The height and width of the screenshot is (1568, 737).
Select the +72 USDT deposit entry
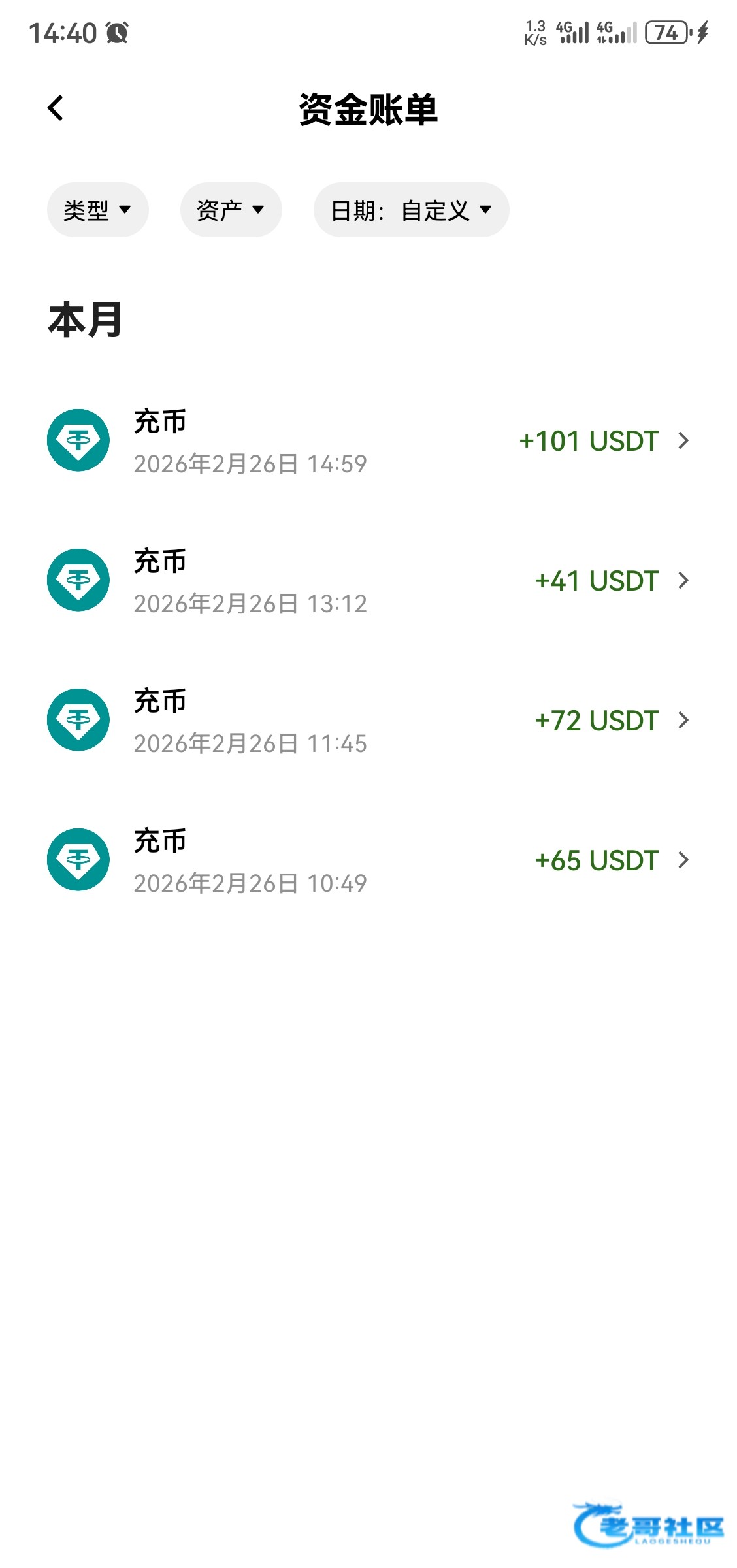click(x=368, y=721)
